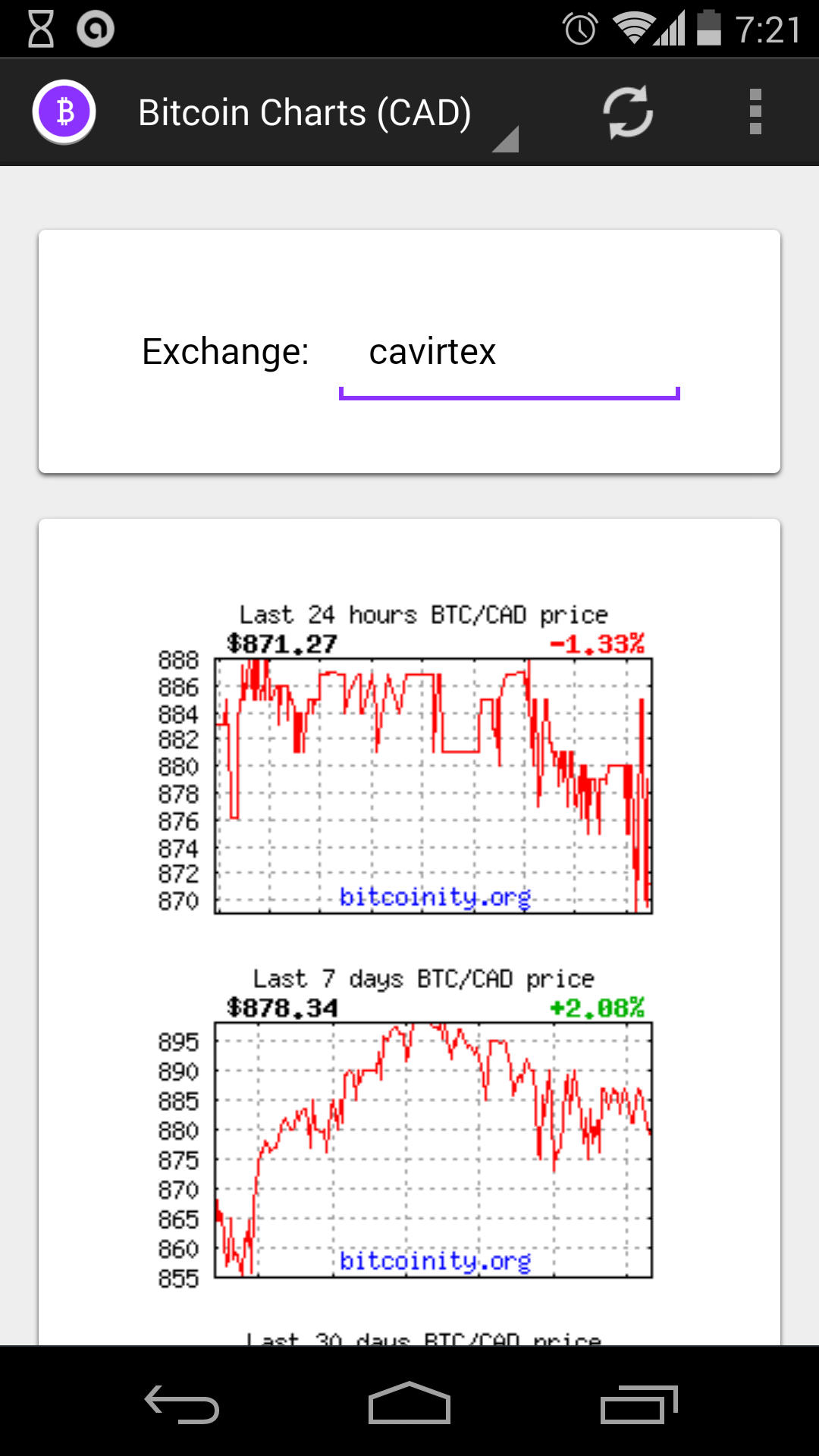Open the overflow menu with three dots
Viewport: 819px width, 1456px height.
755,111
